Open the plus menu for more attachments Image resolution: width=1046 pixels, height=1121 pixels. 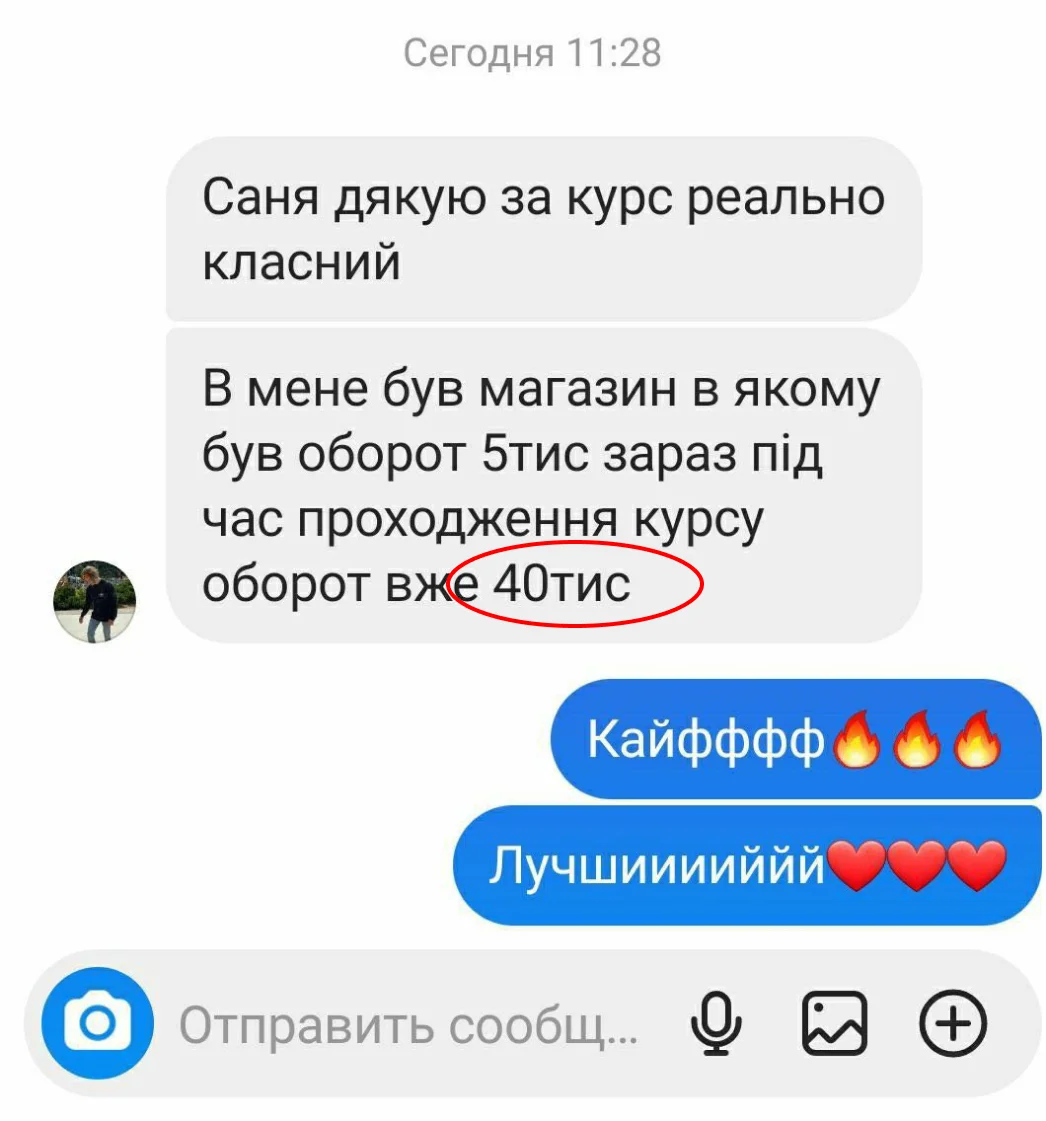coord(952,1024)
